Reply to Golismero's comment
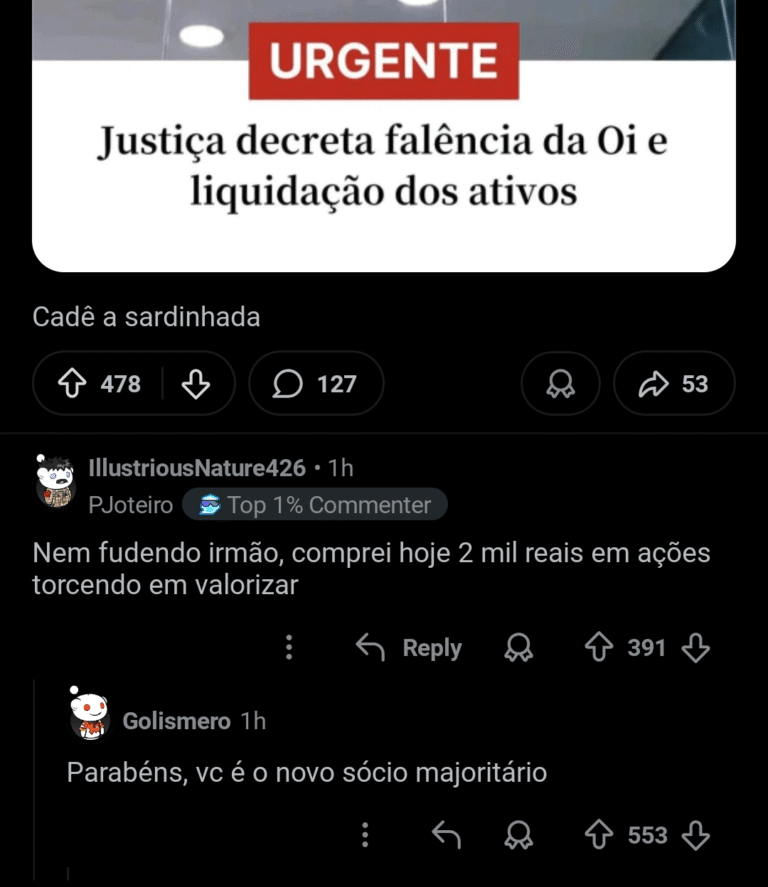The image size is (768, 887). (444, 834)
